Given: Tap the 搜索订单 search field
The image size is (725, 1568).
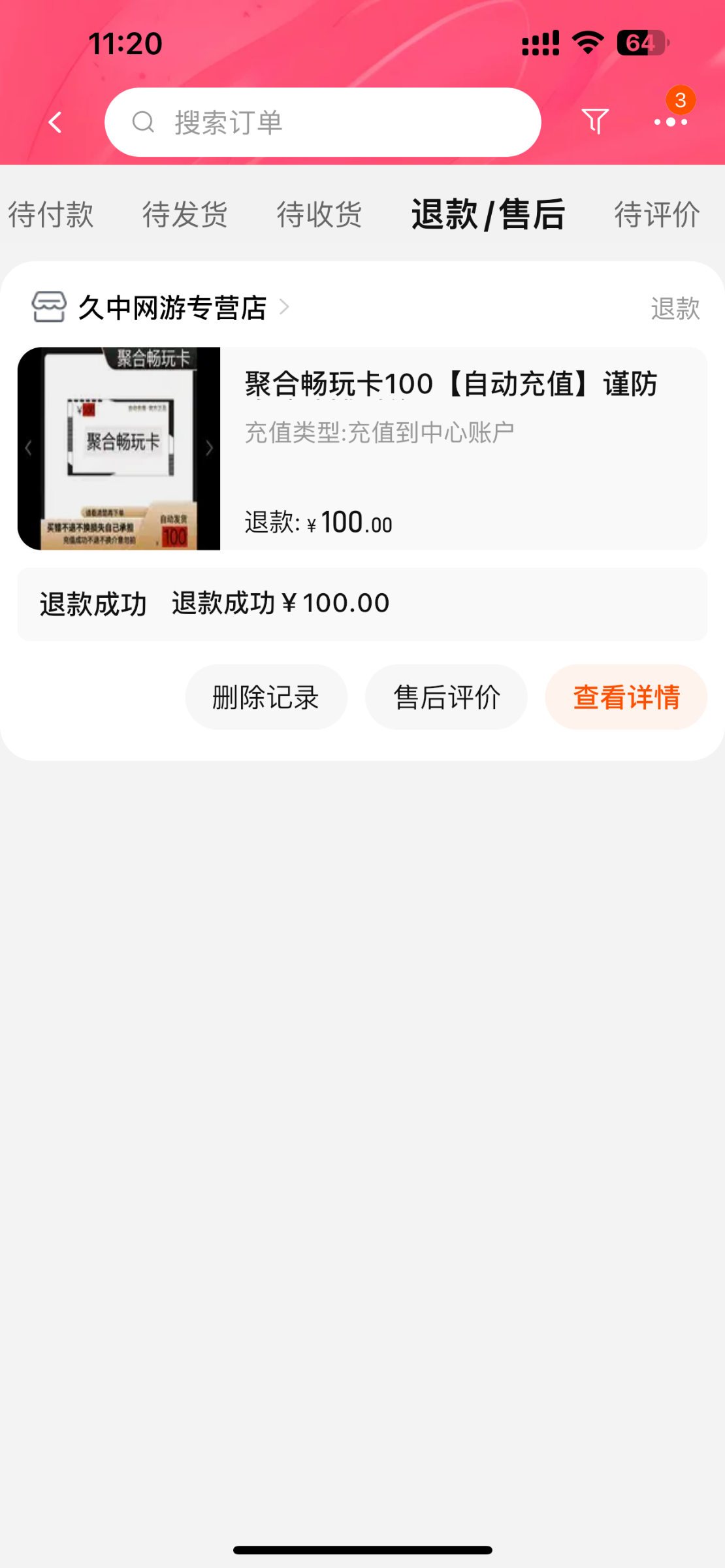Looking at the screenshot, I should click(323, 122).
